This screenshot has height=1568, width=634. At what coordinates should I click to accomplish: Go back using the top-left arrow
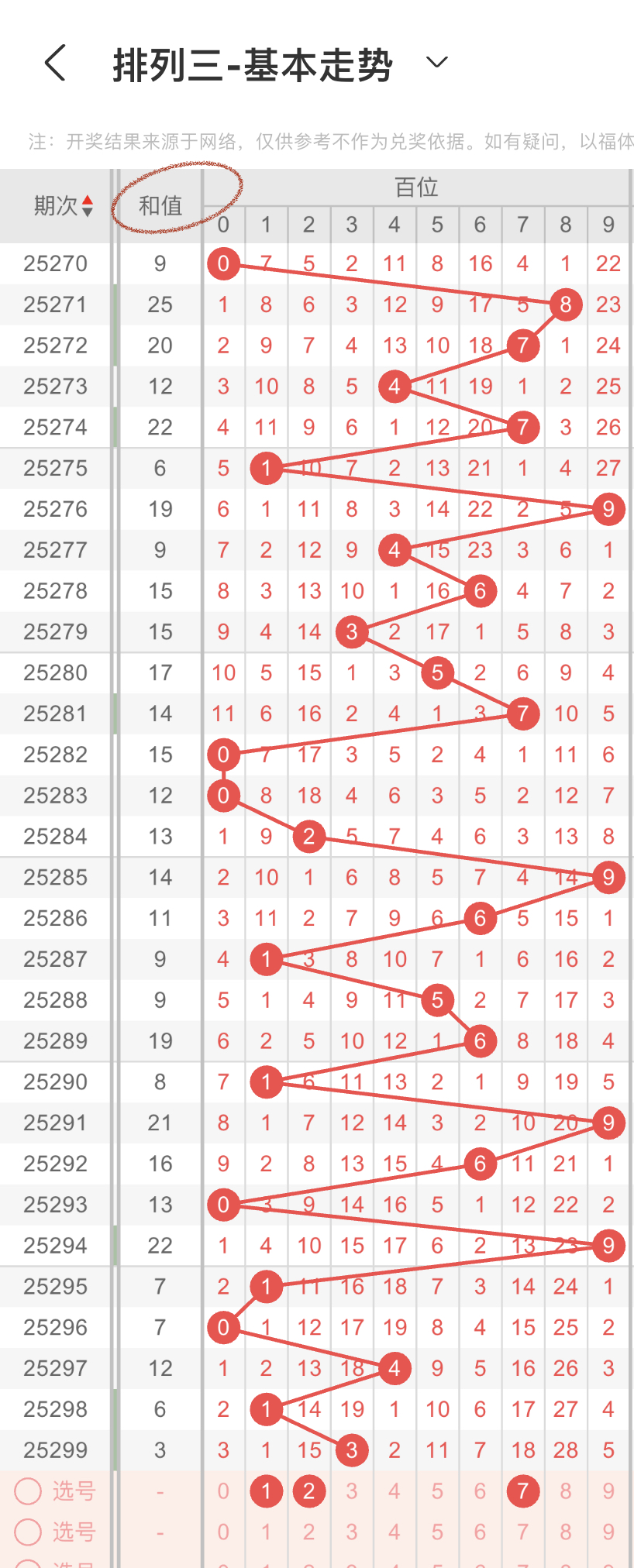click(55, 63)
